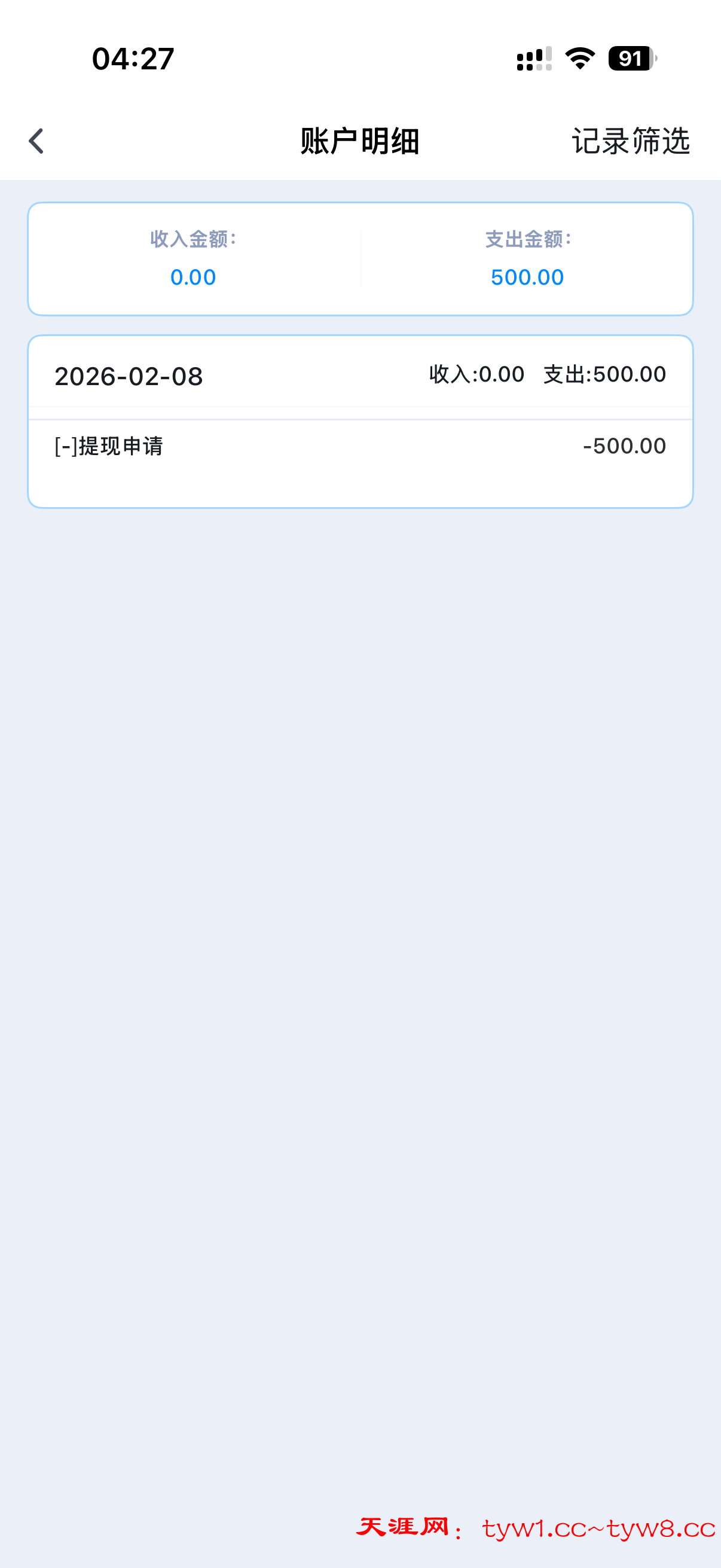Open the 记录筛选 filter

(x=630, y=141)
